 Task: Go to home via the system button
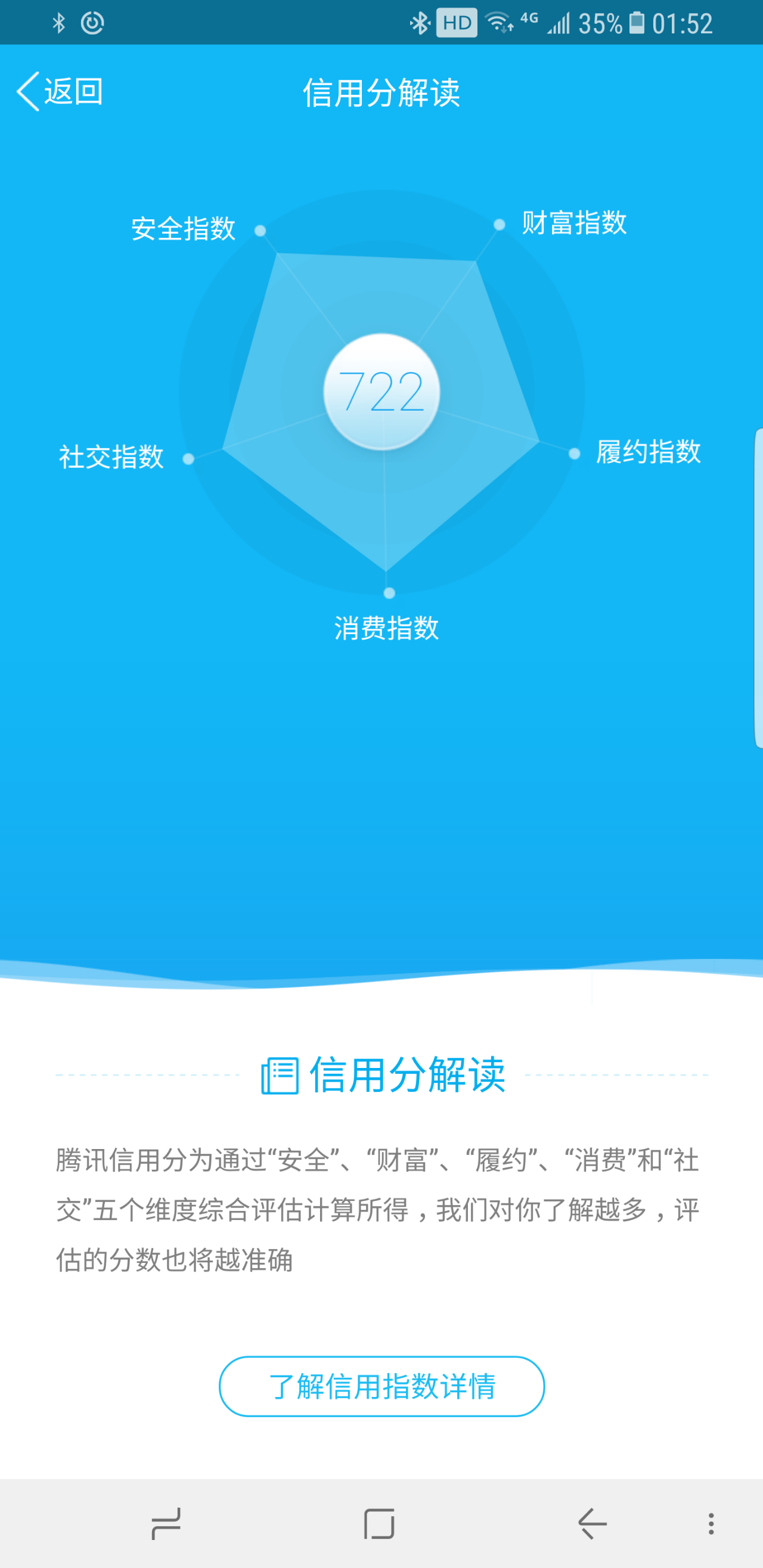(x=379, y=1523)
